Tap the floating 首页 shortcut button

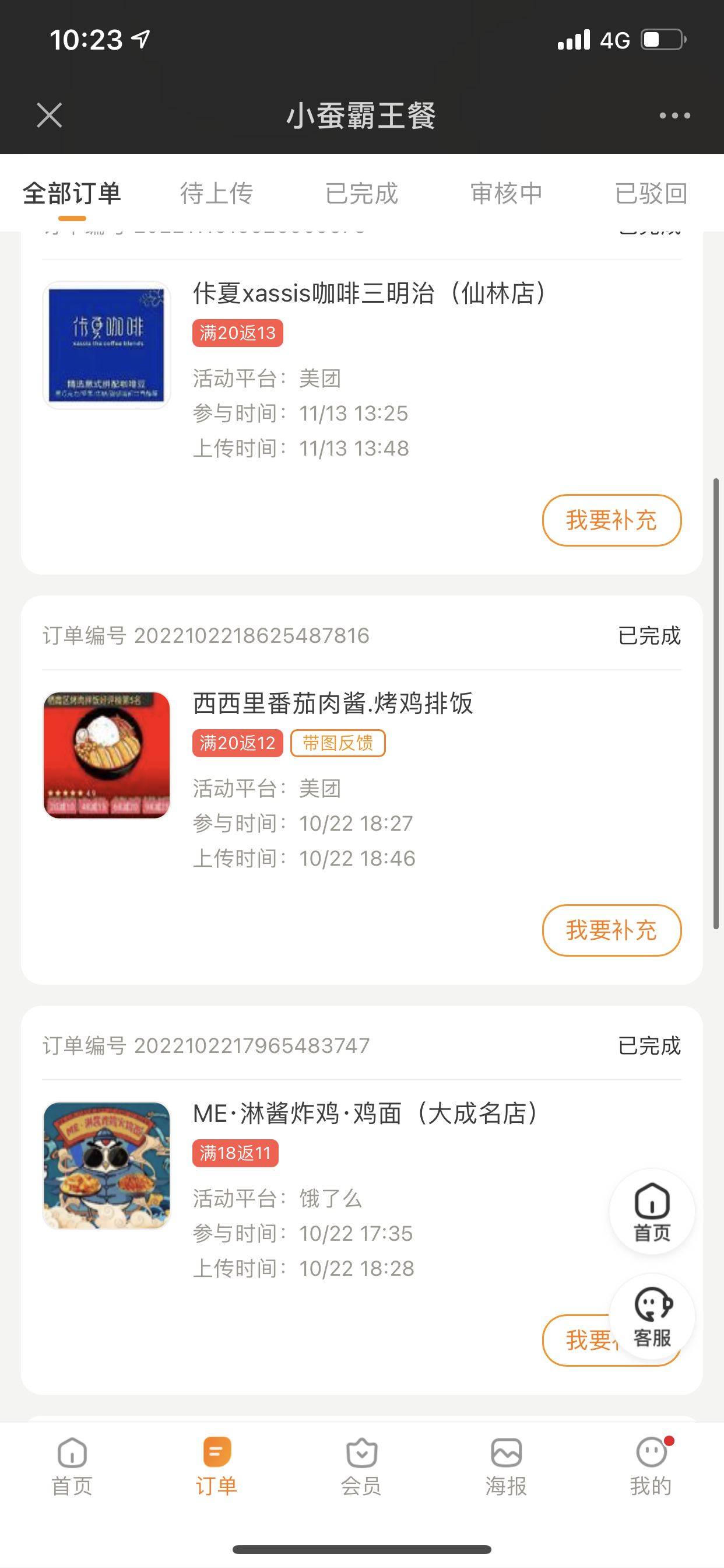tap(652, 1212)
